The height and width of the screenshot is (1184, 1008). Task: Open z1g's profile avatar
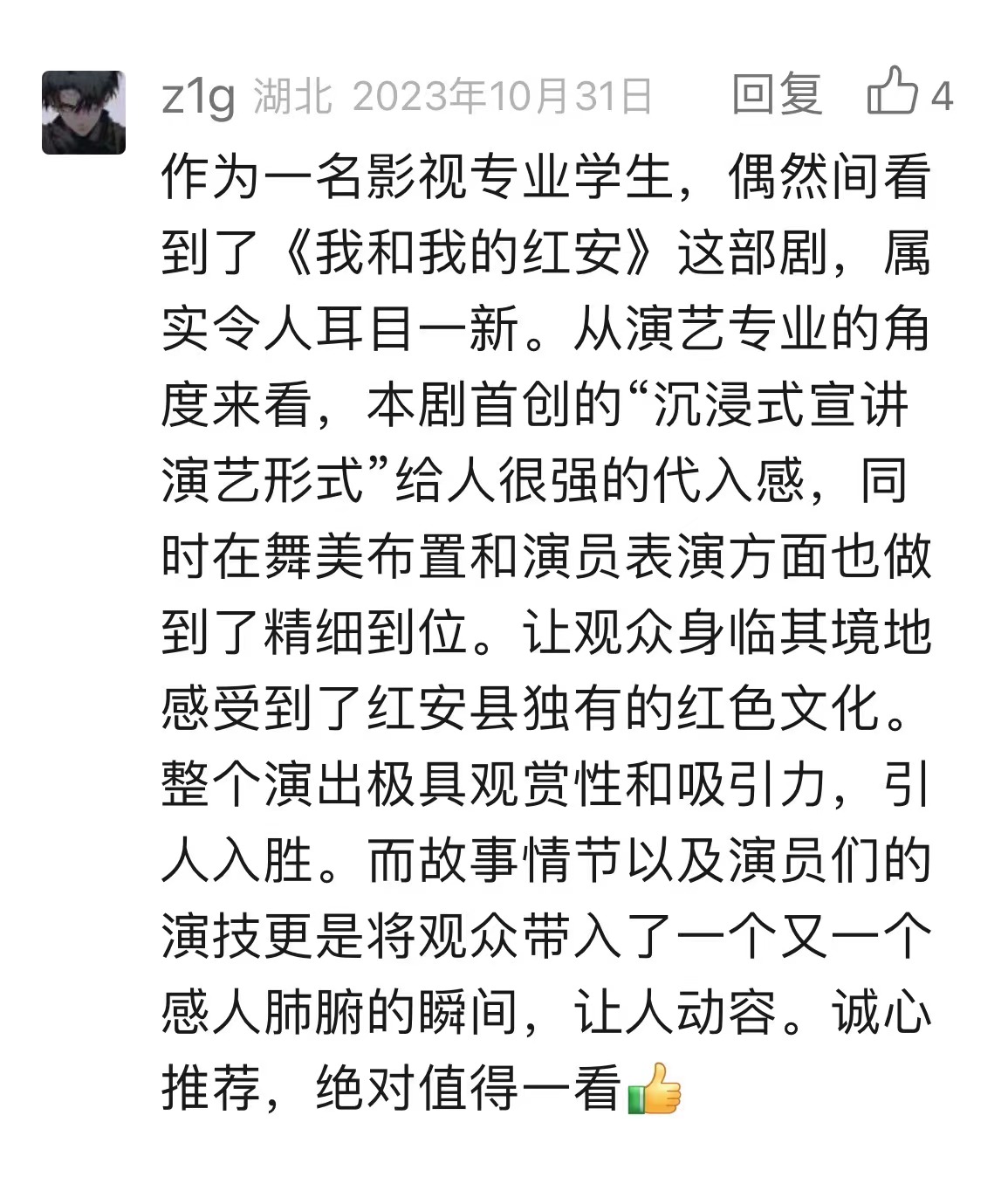84,113
